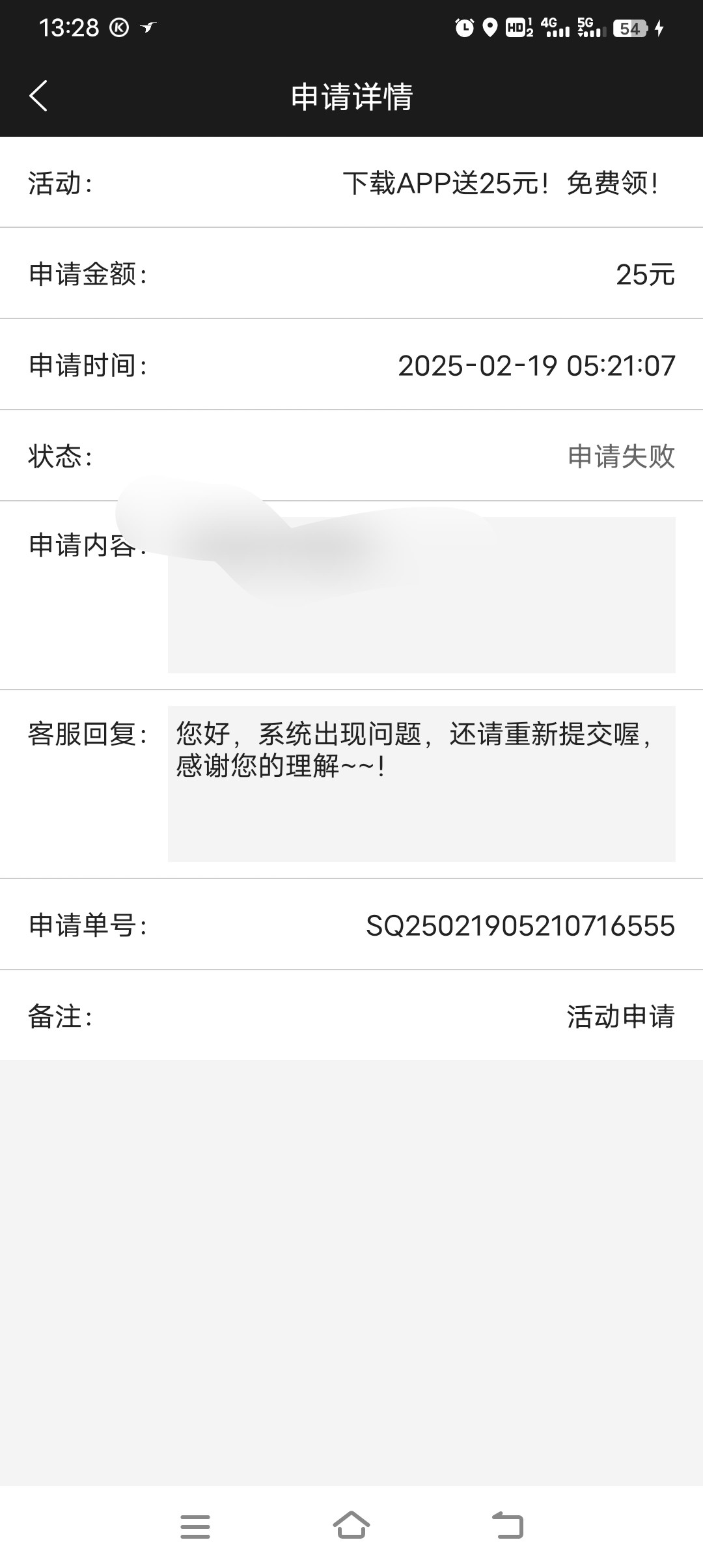Open recent apps from the navigation bar
Screen dimensions: 703x1568
[x=195, y=1526]
